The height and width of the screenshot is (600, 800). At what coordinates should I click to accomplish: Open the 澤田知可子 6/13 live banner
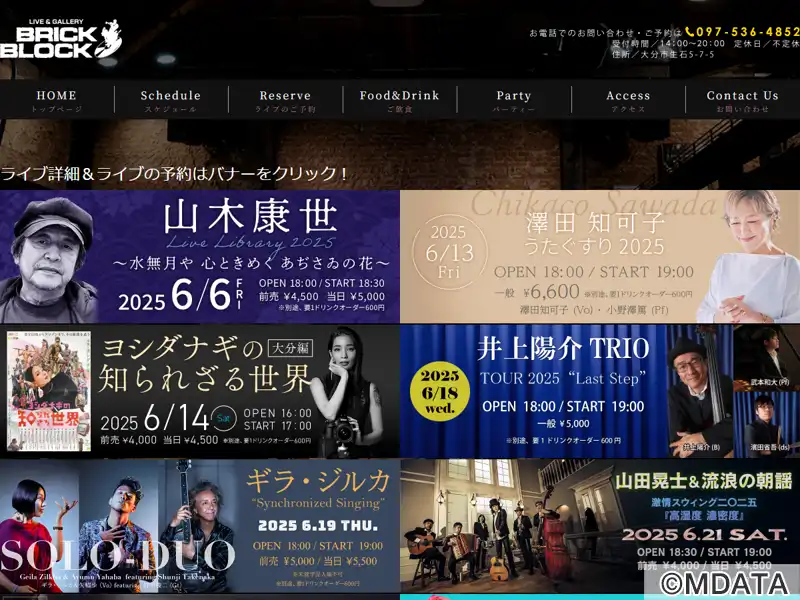click(x=600, y=257)
